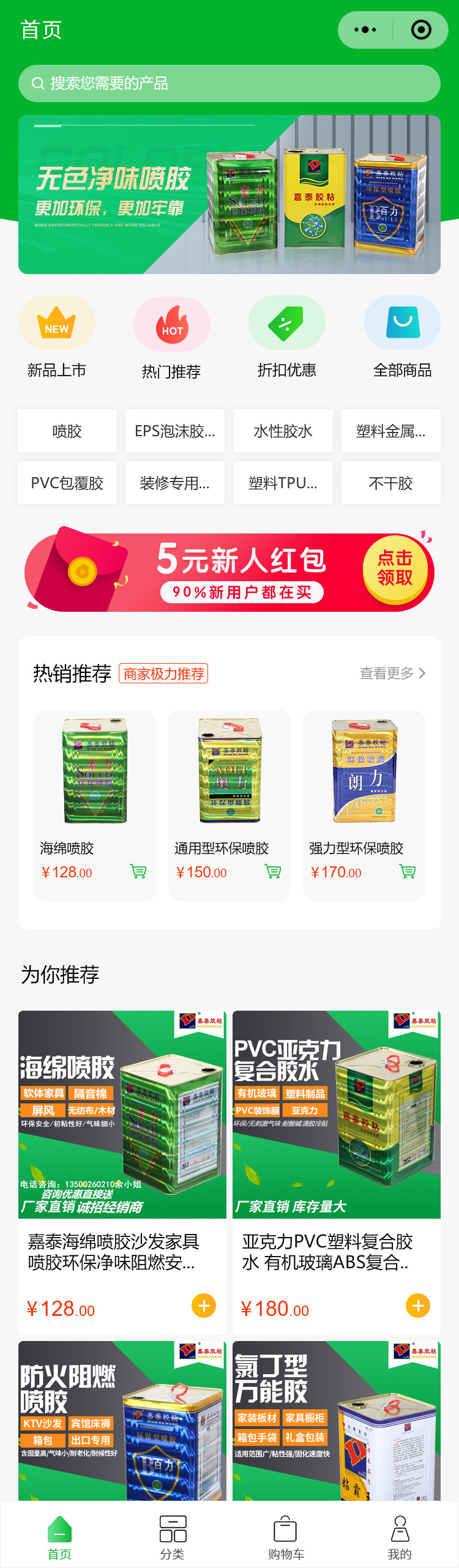Add 海绵喷胶 ¥128 to cart
Screen dimensions: 459x1568
tap(138, 871)
